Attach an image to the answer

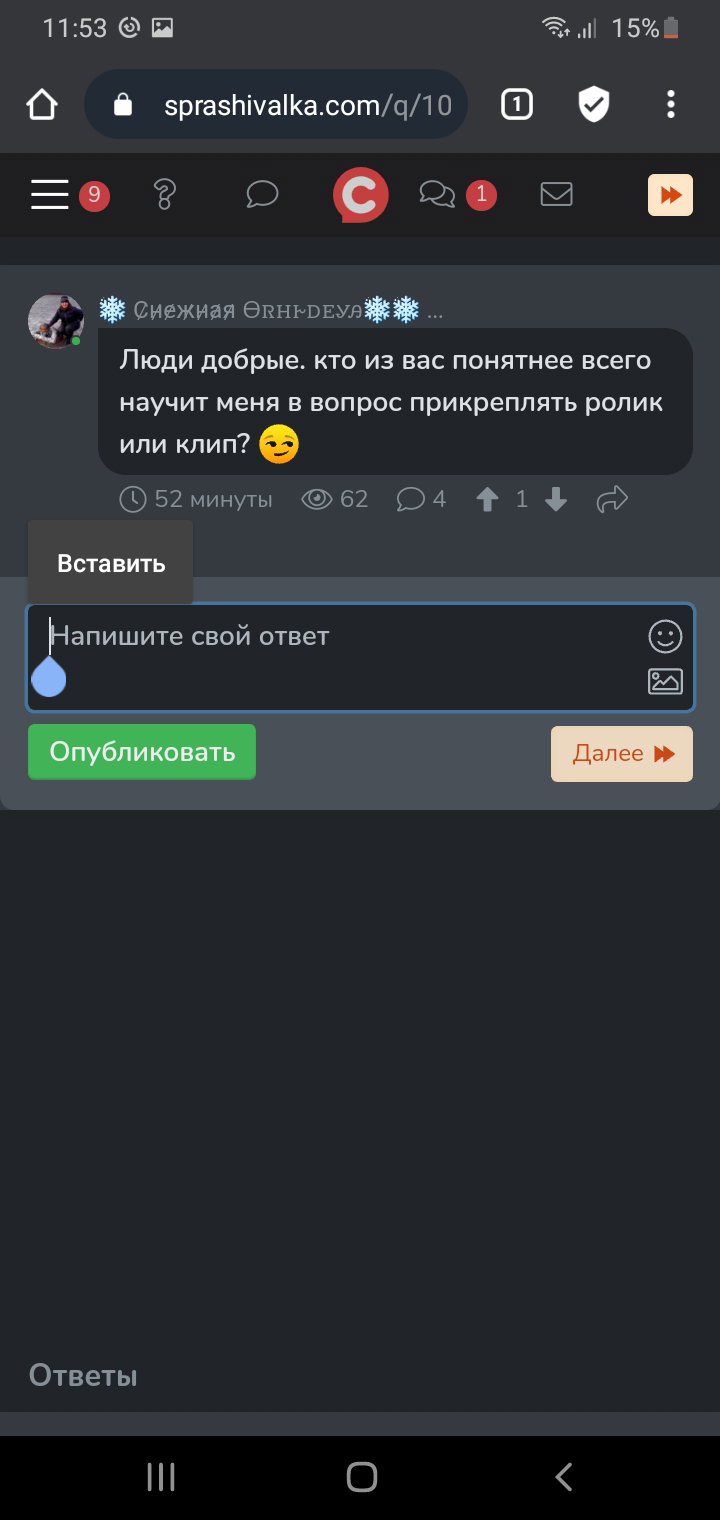665,681
